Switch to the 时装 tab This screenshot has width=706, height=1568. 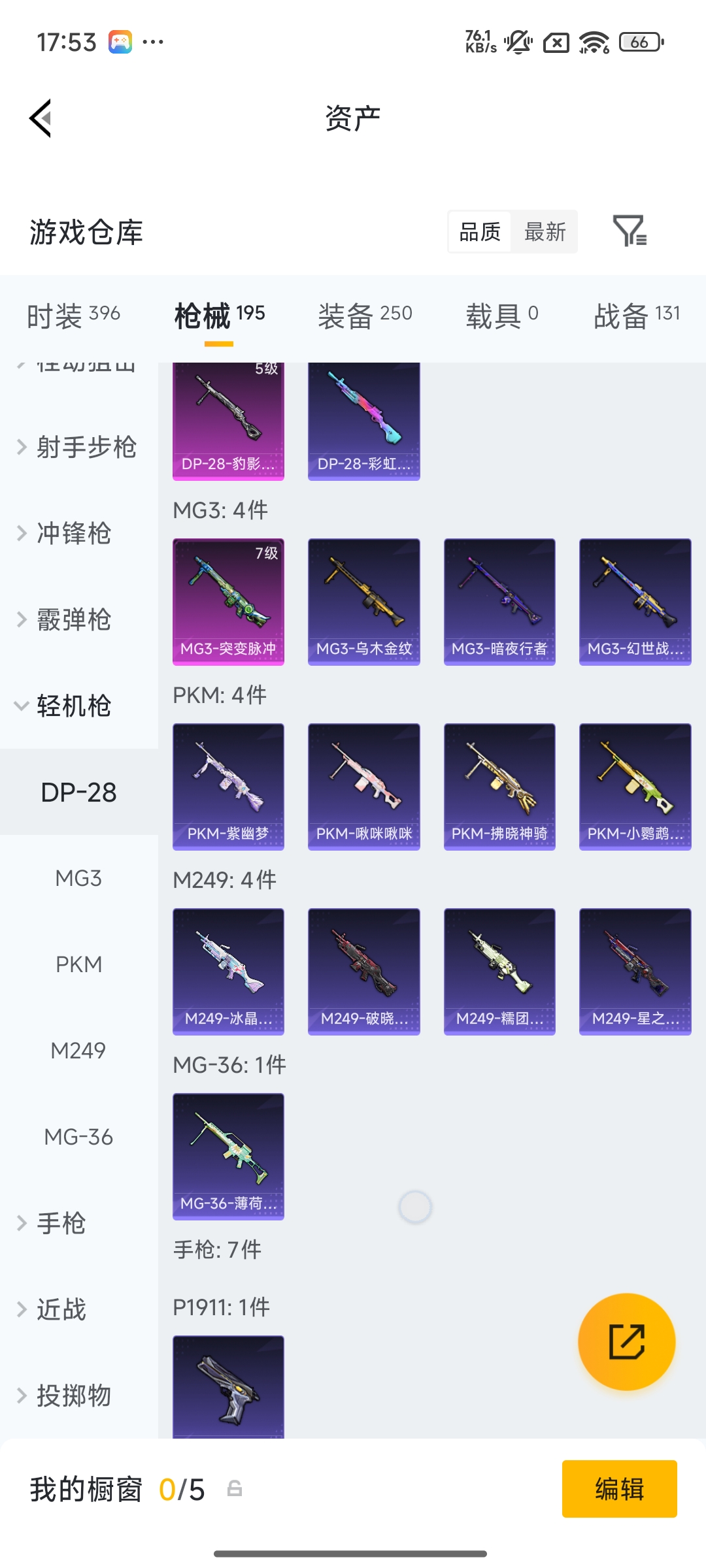73,316
